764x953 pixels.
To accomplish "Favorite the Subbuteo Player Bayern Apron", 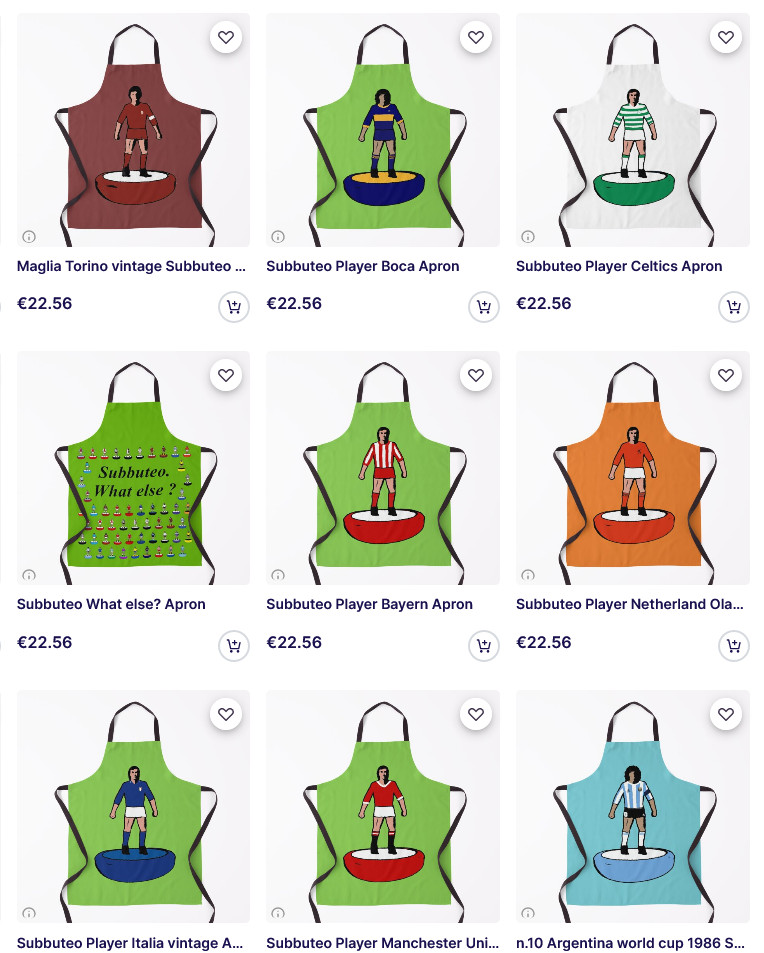I will tap(476, 376).
